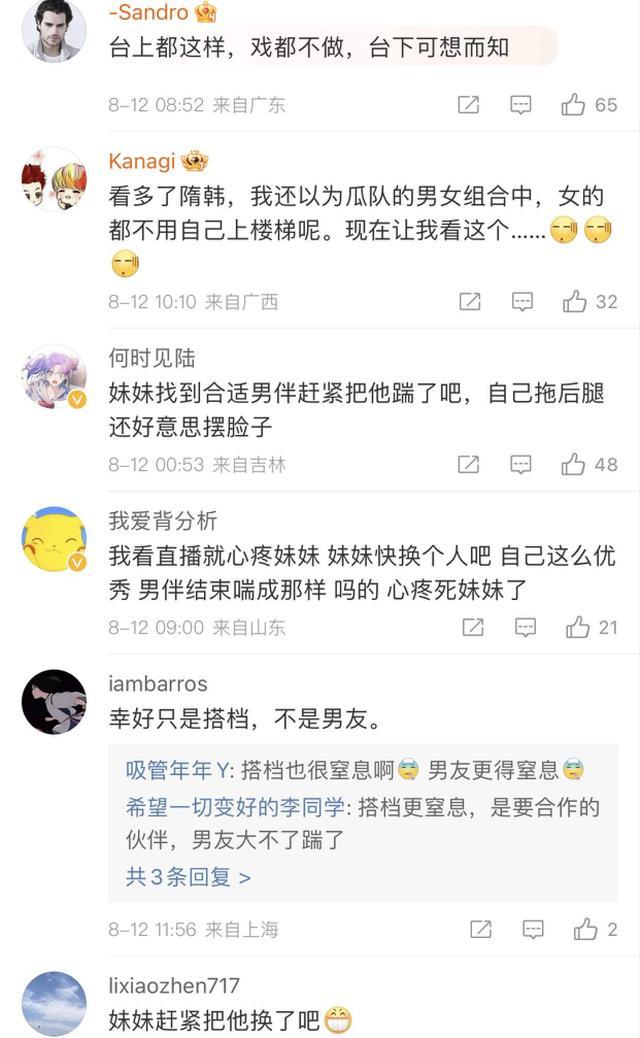Share 我爱背分析's comment
Image resolution: width=640 pixels, height=1038 pixels.
coord(473,628)
